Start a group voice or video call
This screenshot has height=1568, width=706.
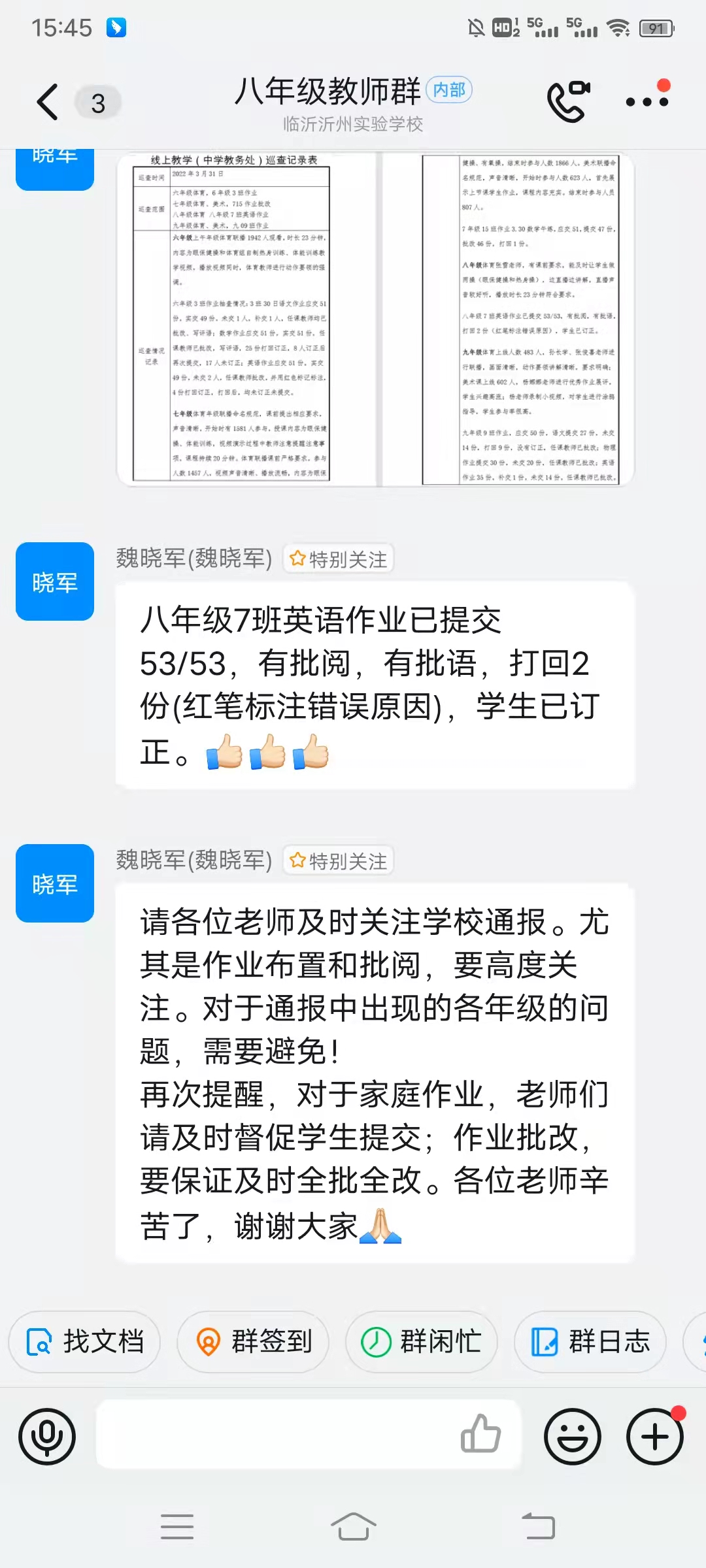tap(568, 101)
